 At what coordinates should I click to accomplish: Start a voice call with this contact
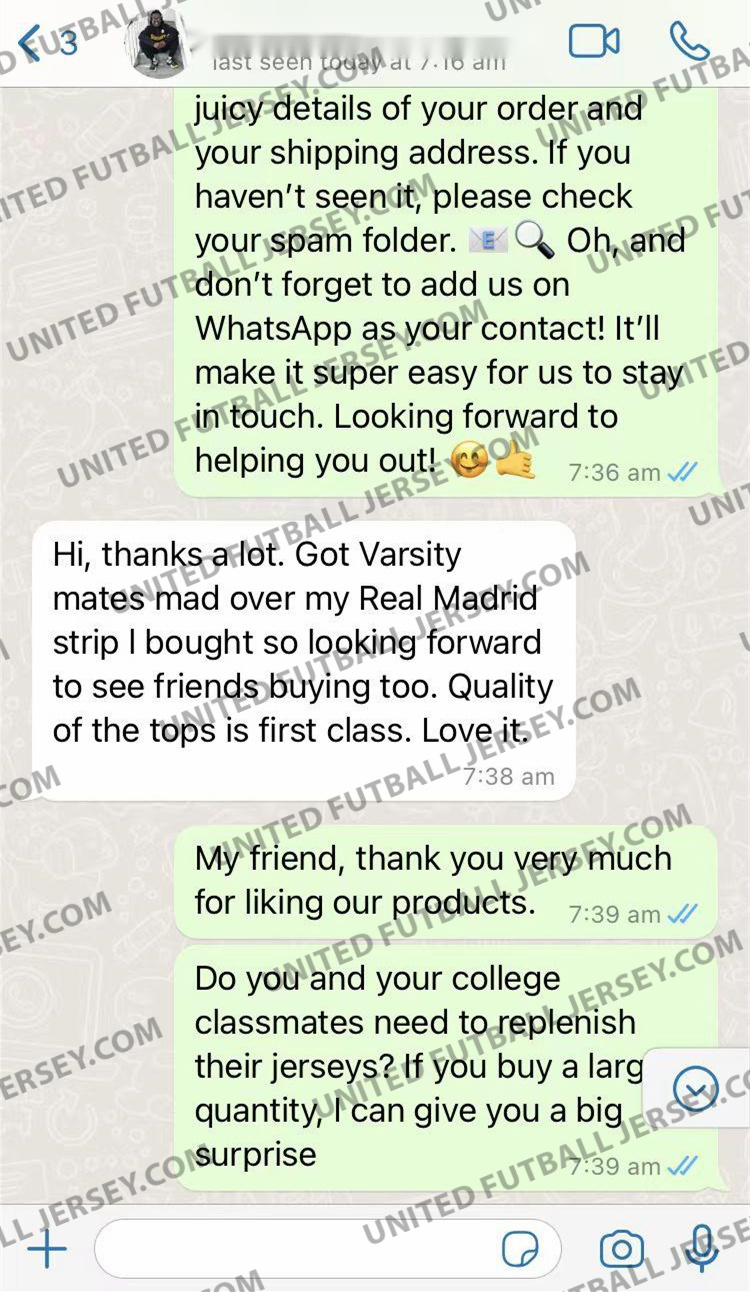click(x=689, y=41)
